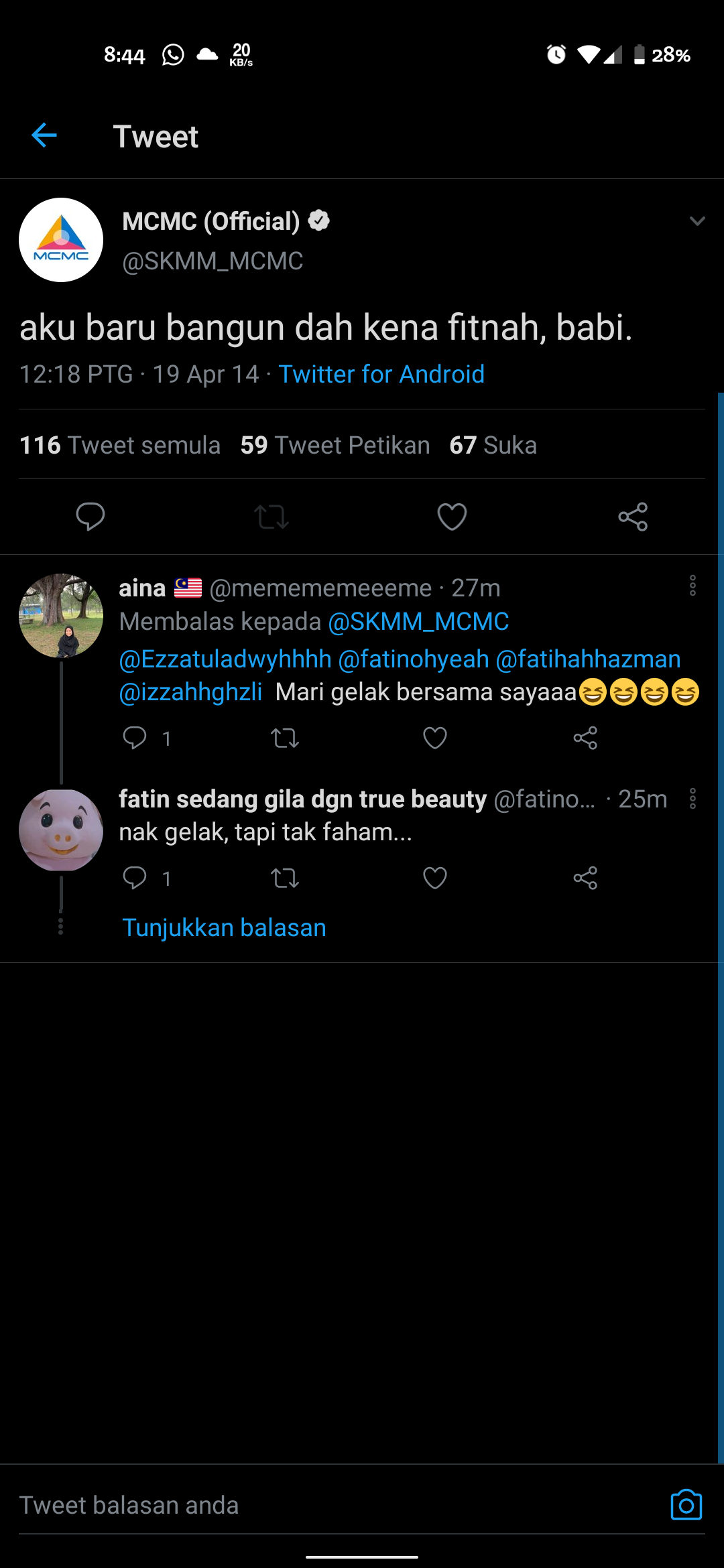Like the MCMC main tweet

452,517
